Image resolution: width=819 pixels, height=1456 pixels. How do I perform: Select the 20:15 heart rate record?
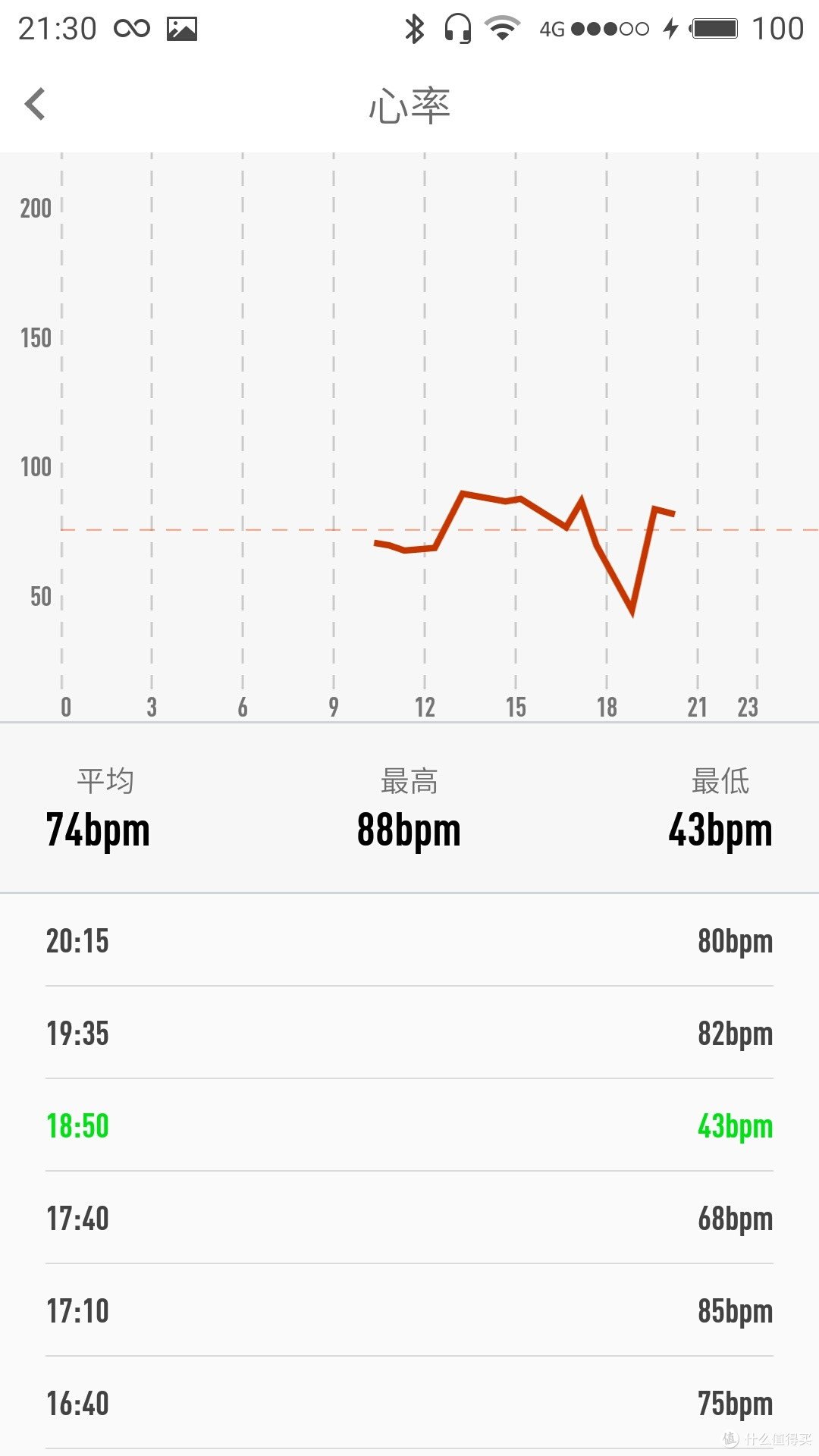(409, 940)
